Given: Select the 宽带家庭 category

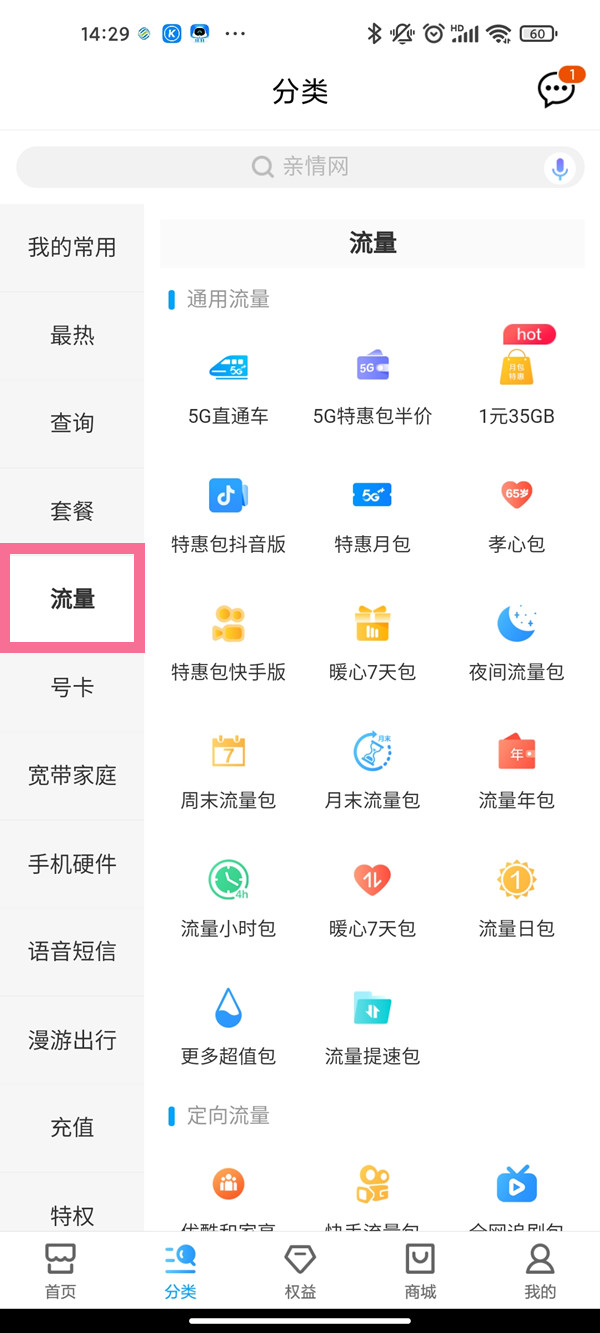Looking at the screenshot, I should pos(72,776).
